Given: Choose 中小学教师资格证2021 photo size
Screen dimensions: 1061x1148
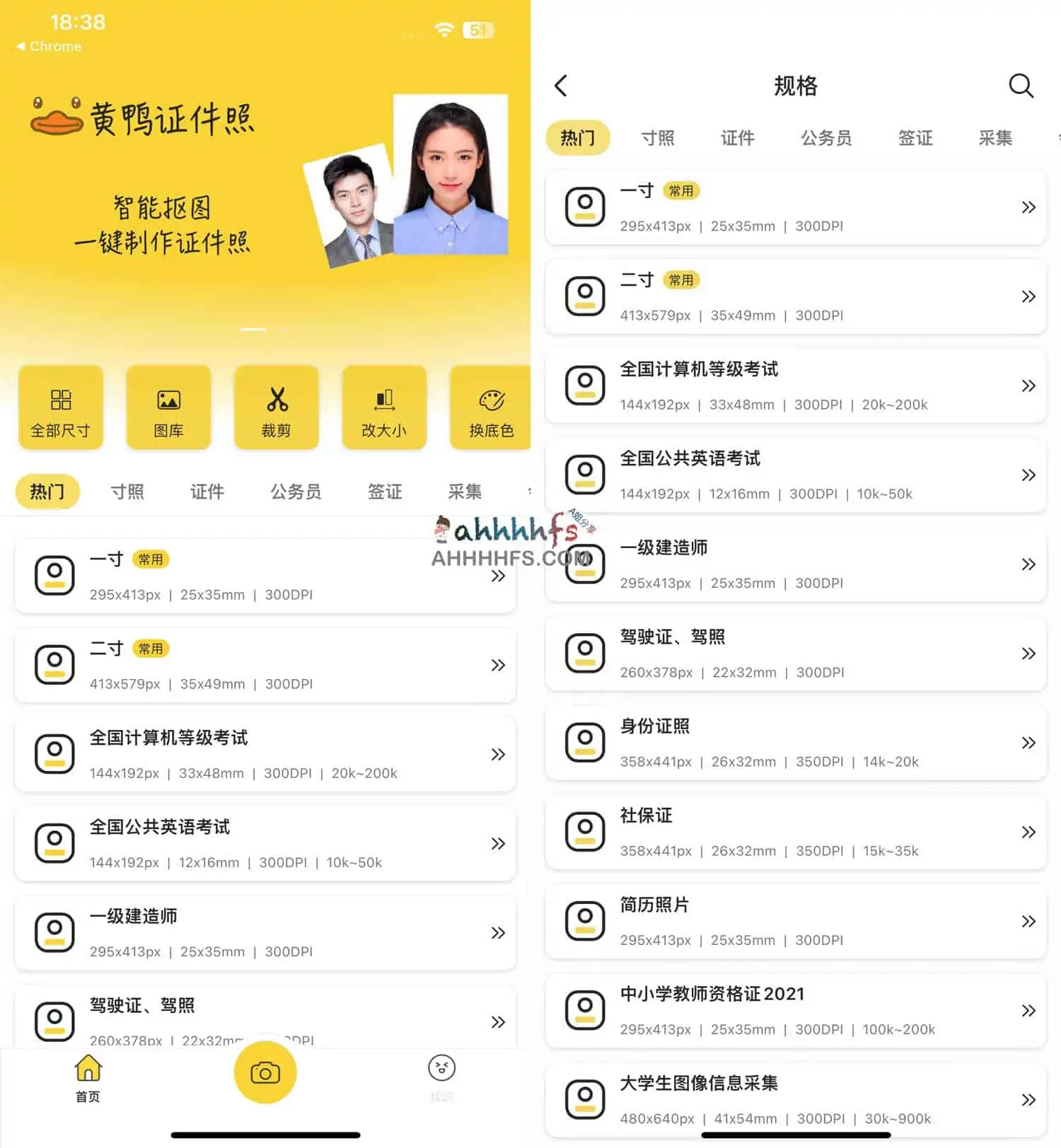Looking at the screenshot, I should pos(795,1010).
